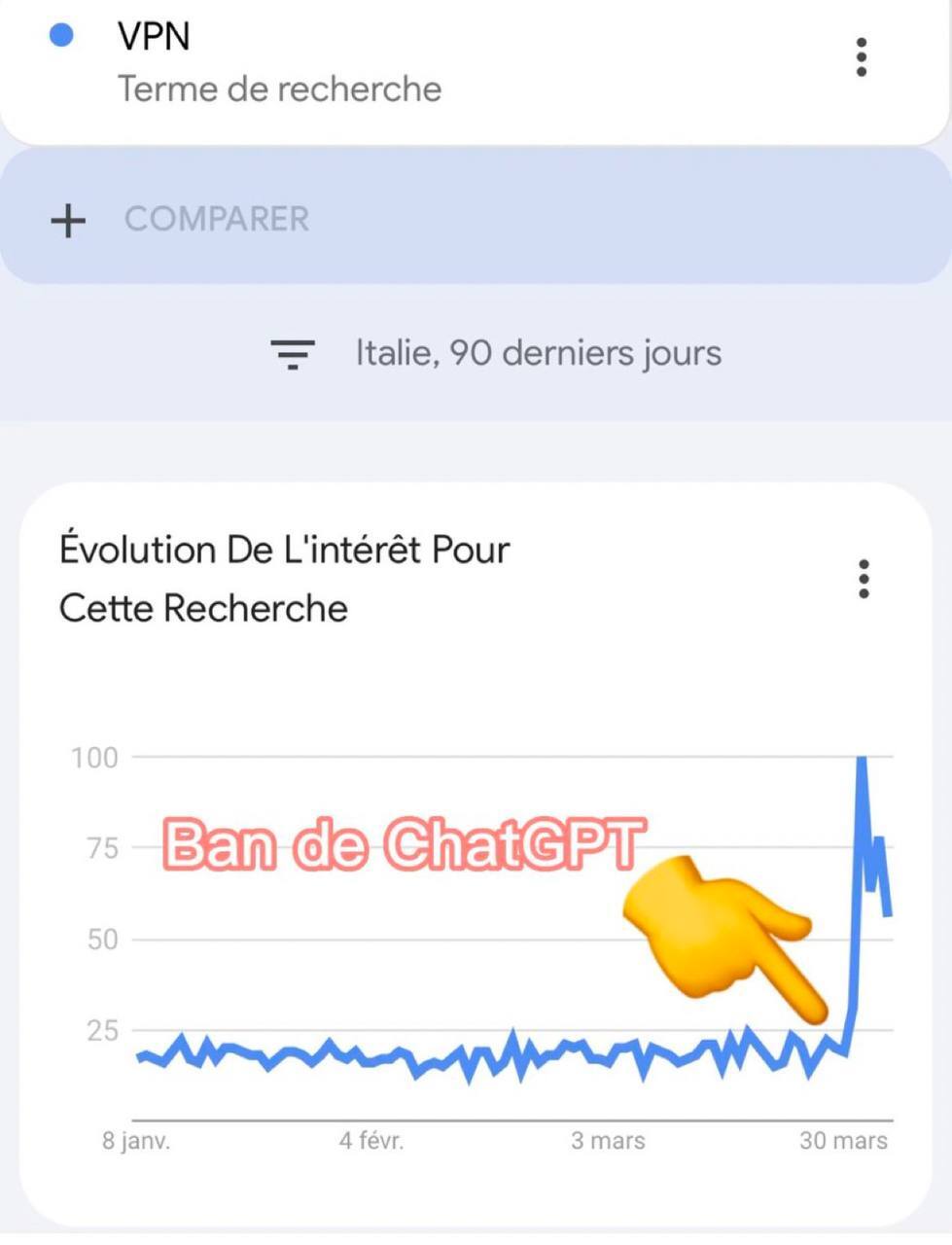The width and height of the screenshot is (952, 1245).
Task: Open the VPN search term overflow menu
Action: point(861,57)
